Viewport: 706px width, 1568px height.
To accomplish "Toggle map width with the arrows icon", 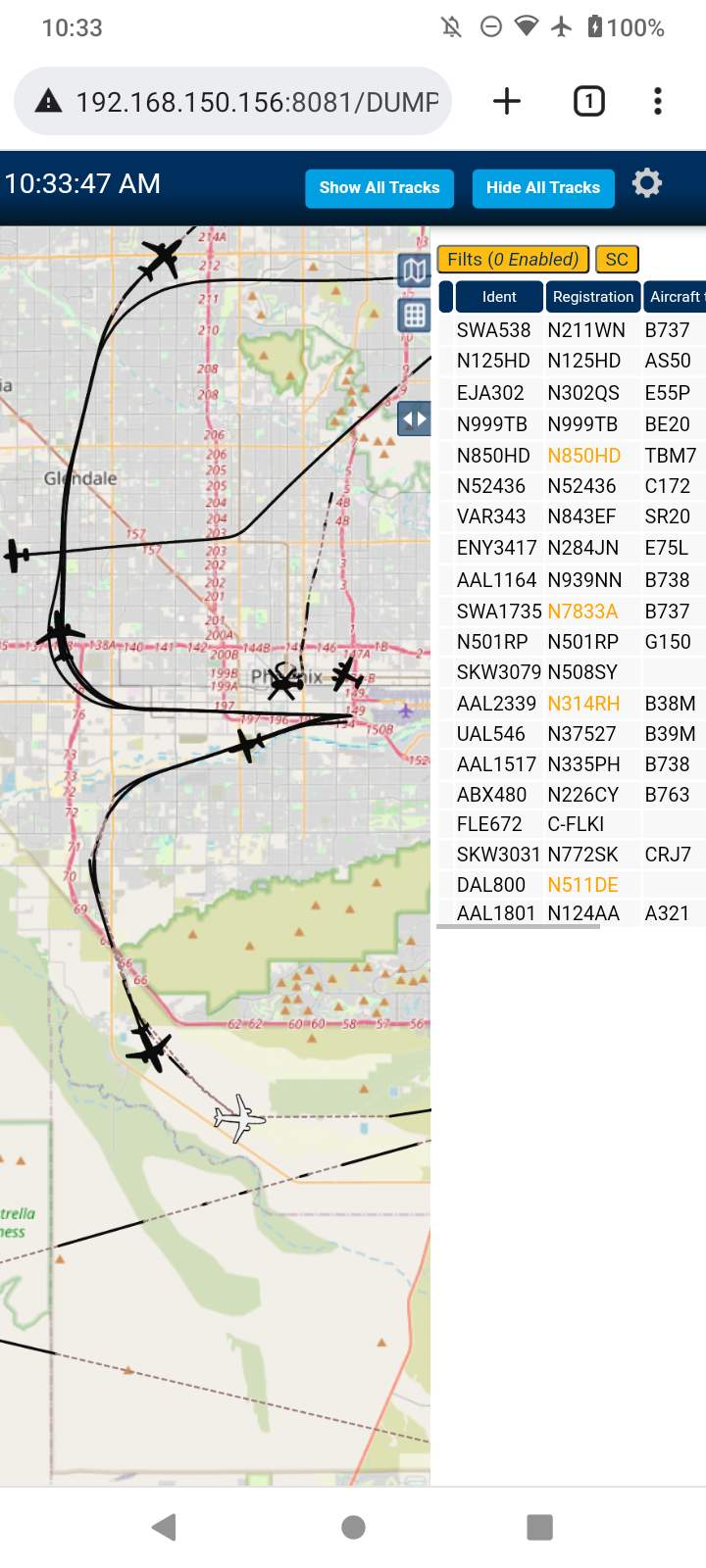I will pos(415,419).
